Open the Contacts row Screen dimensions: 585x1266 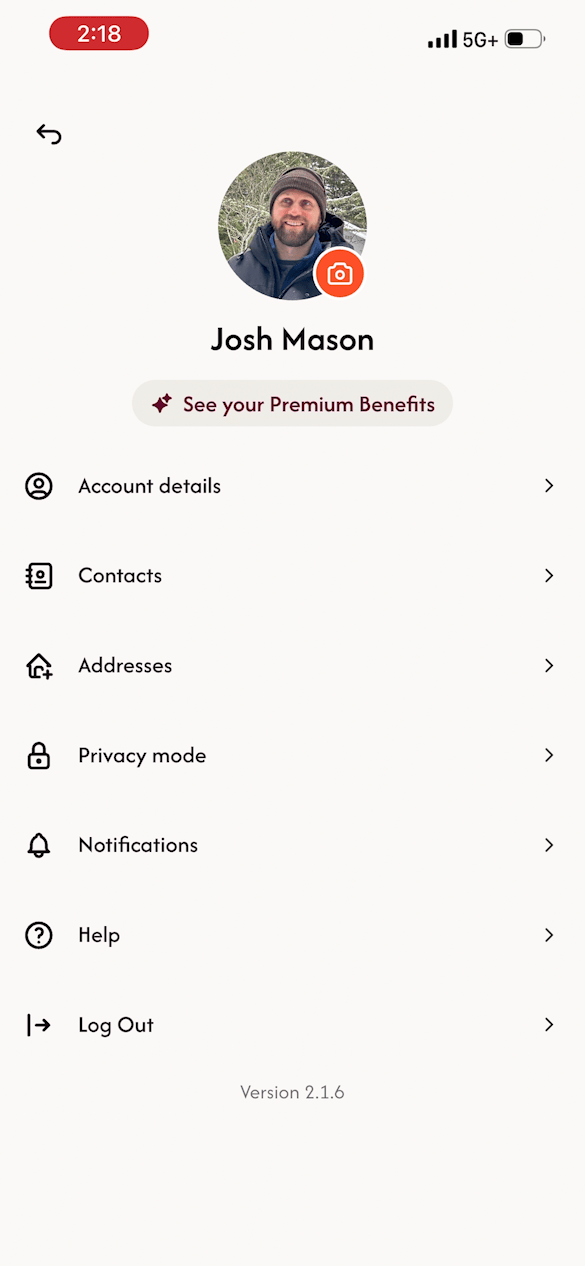[292, 576]
